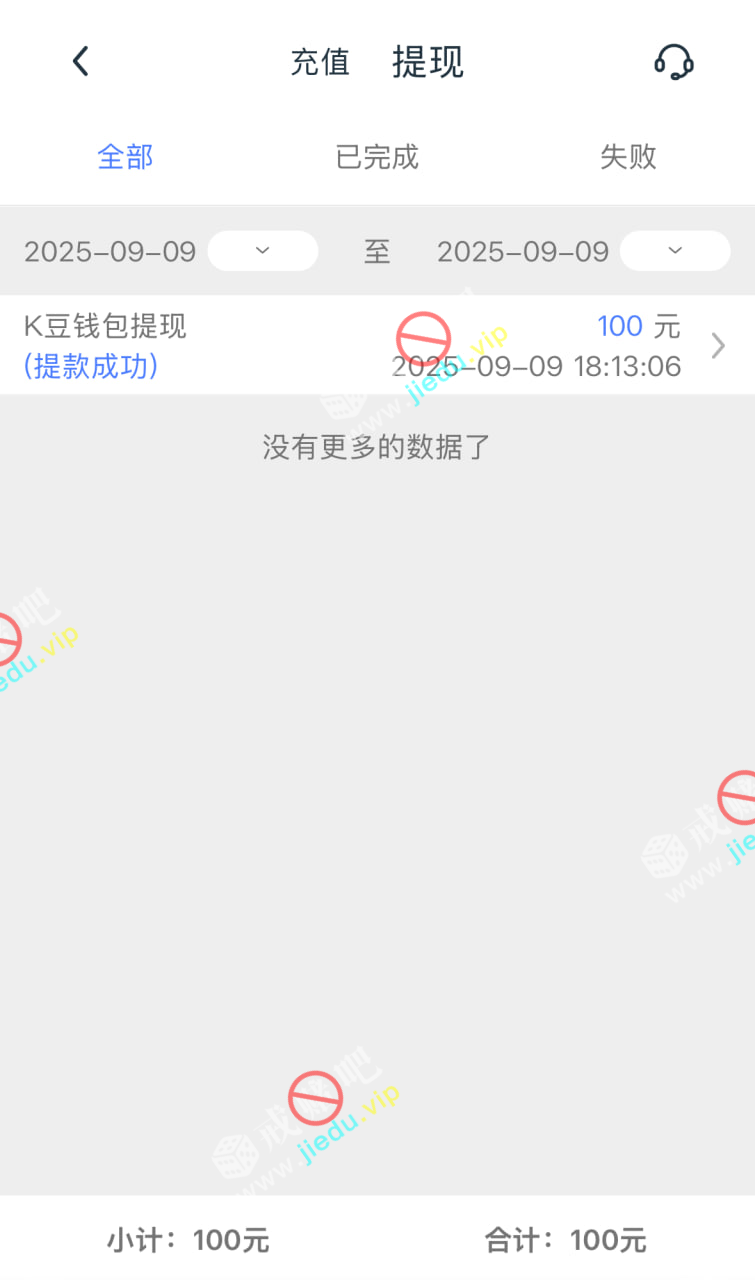
Task: Open the K豆钱包提现 100元 record
Action: pos(377,345)
